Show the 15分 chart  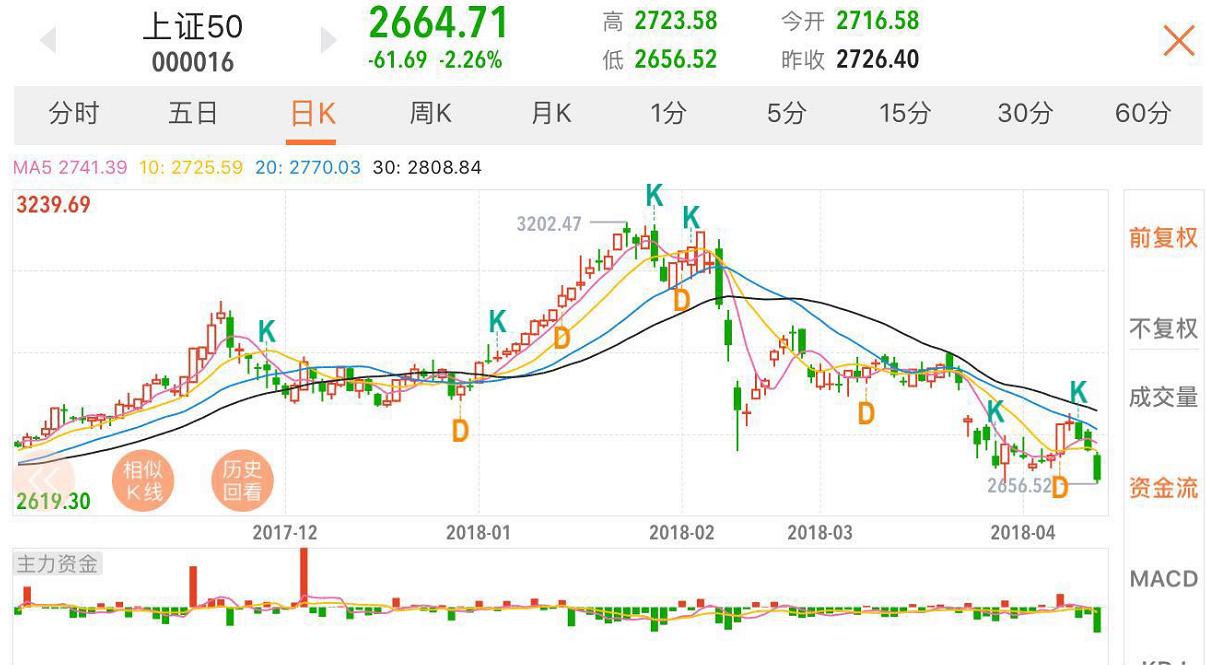(x=904, y=114)
